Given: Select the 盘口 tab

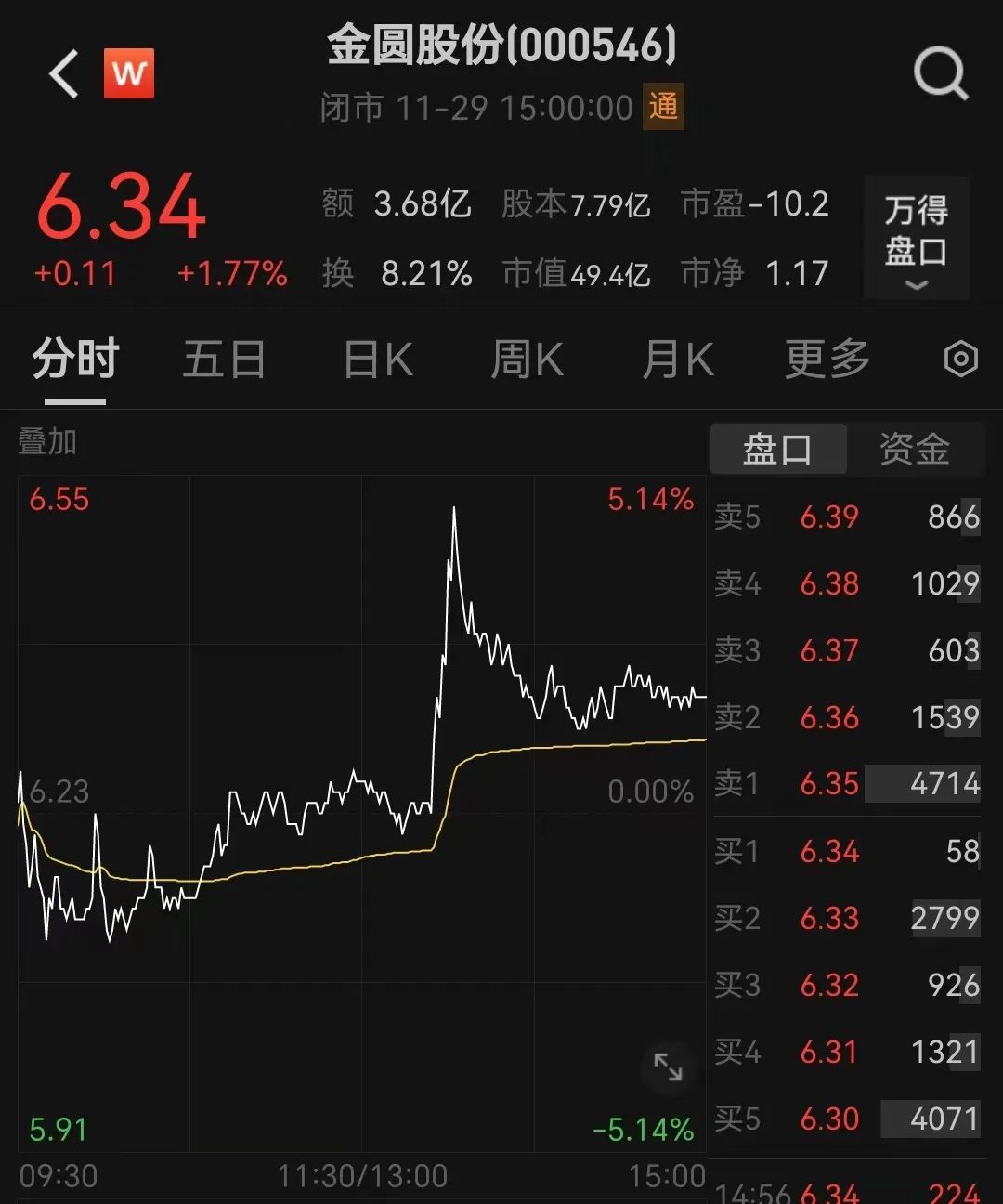Looking at the screenshot, I should [777, 450].
